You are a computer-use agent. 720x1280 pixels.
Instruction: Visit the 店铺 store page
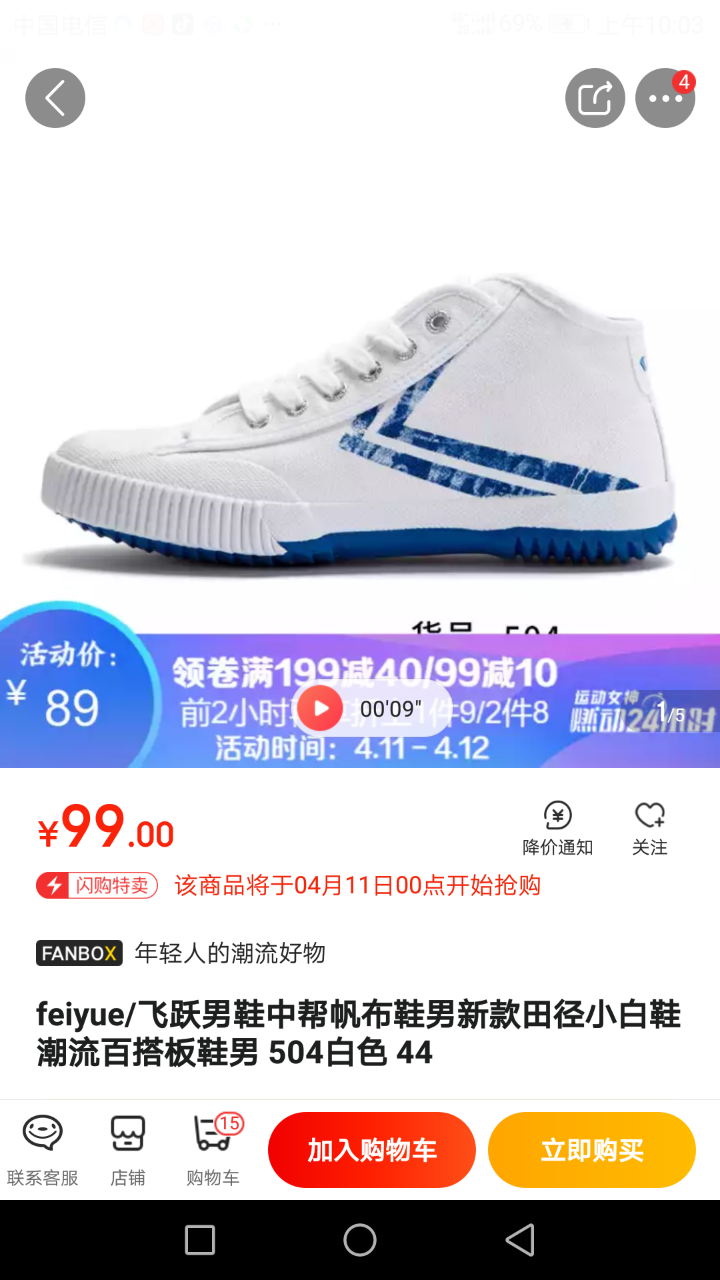click(128, 1150)
